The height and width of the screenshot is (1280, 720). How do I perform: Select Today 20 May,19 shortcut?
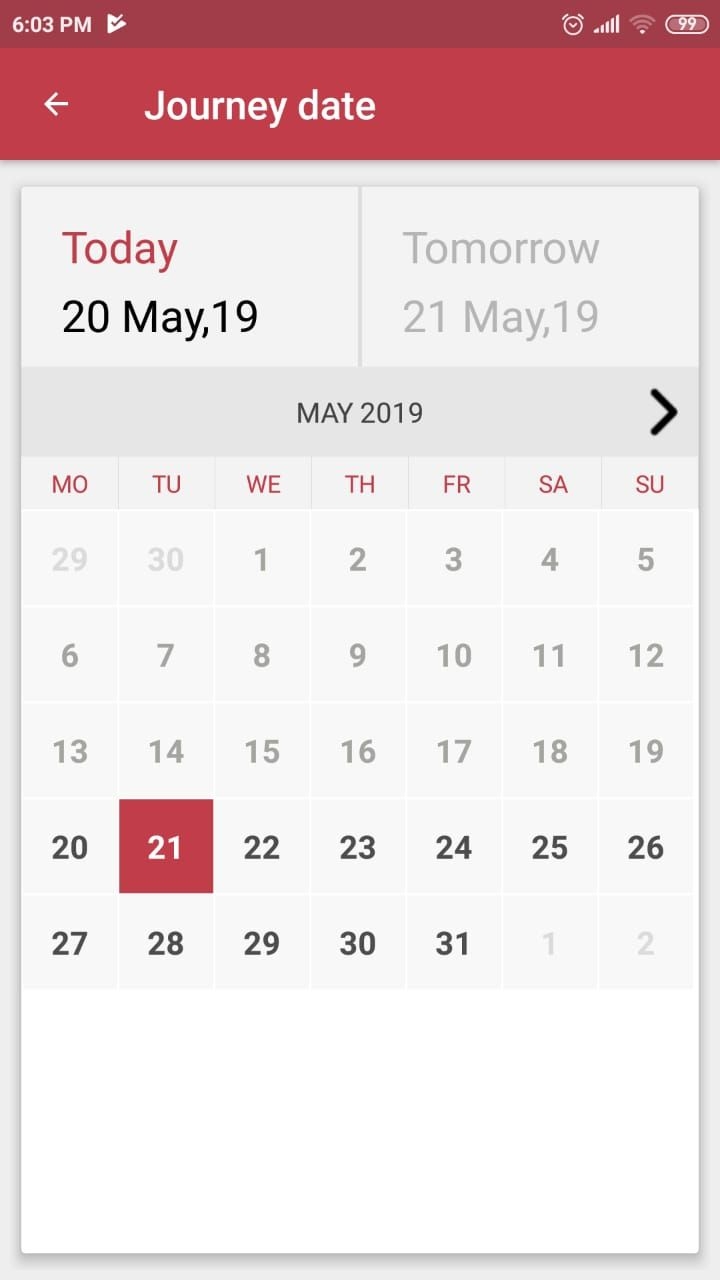coord(190,277)
